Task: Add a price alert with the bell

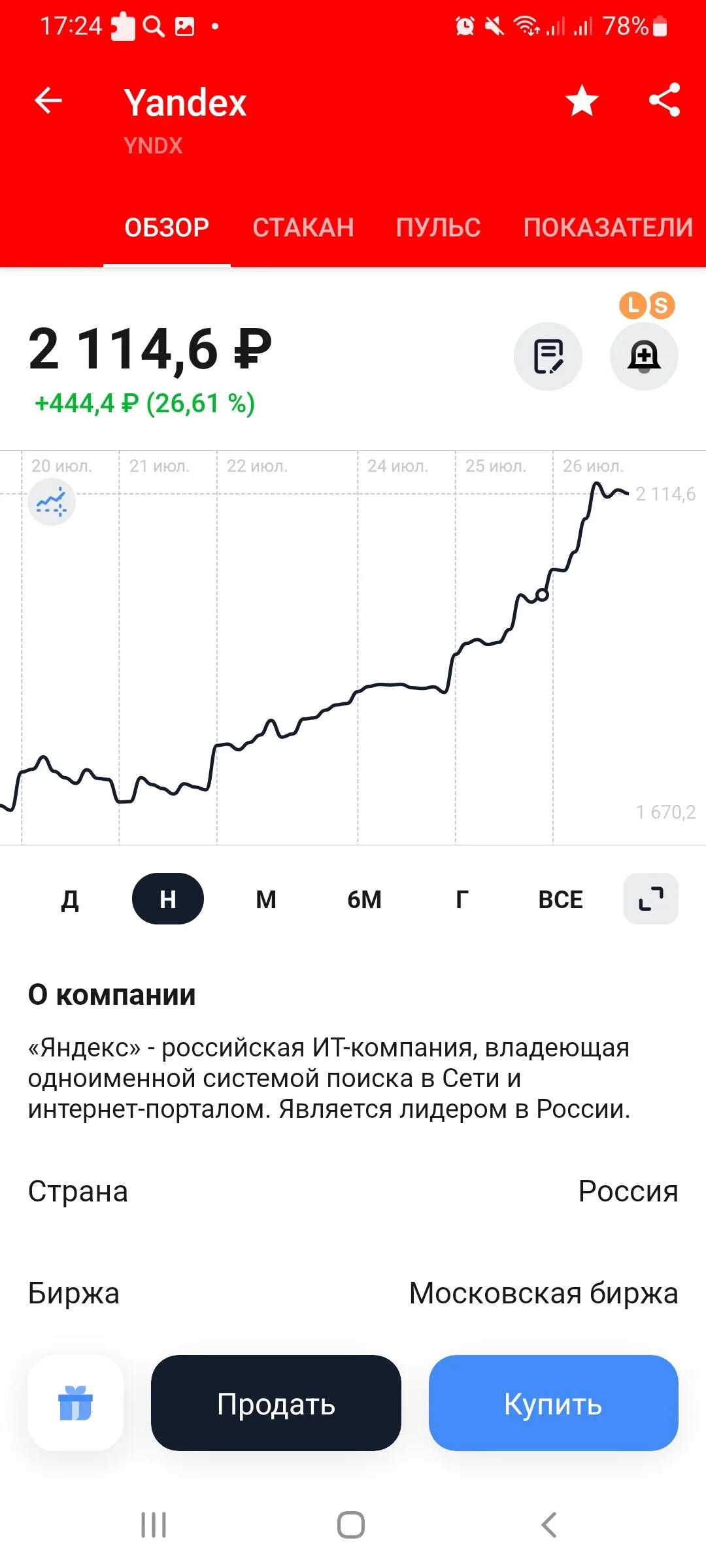Action: pyautogui.click(x=644, y=356)
